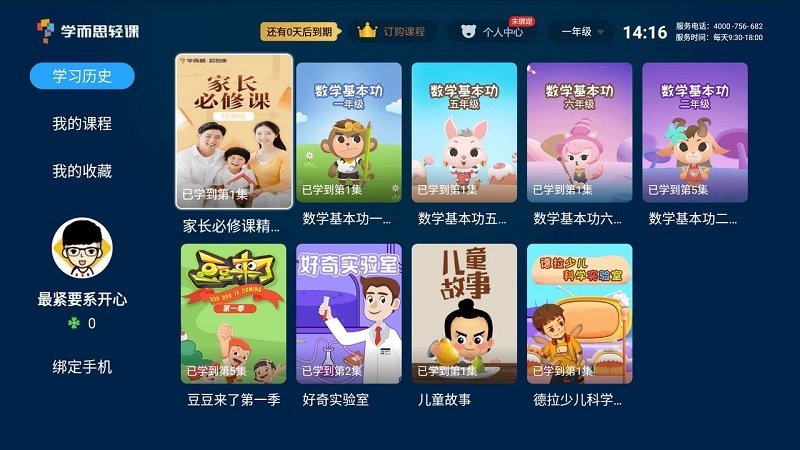
Task: Open 德拉少儿科学实验室 card
Action: 580,313
